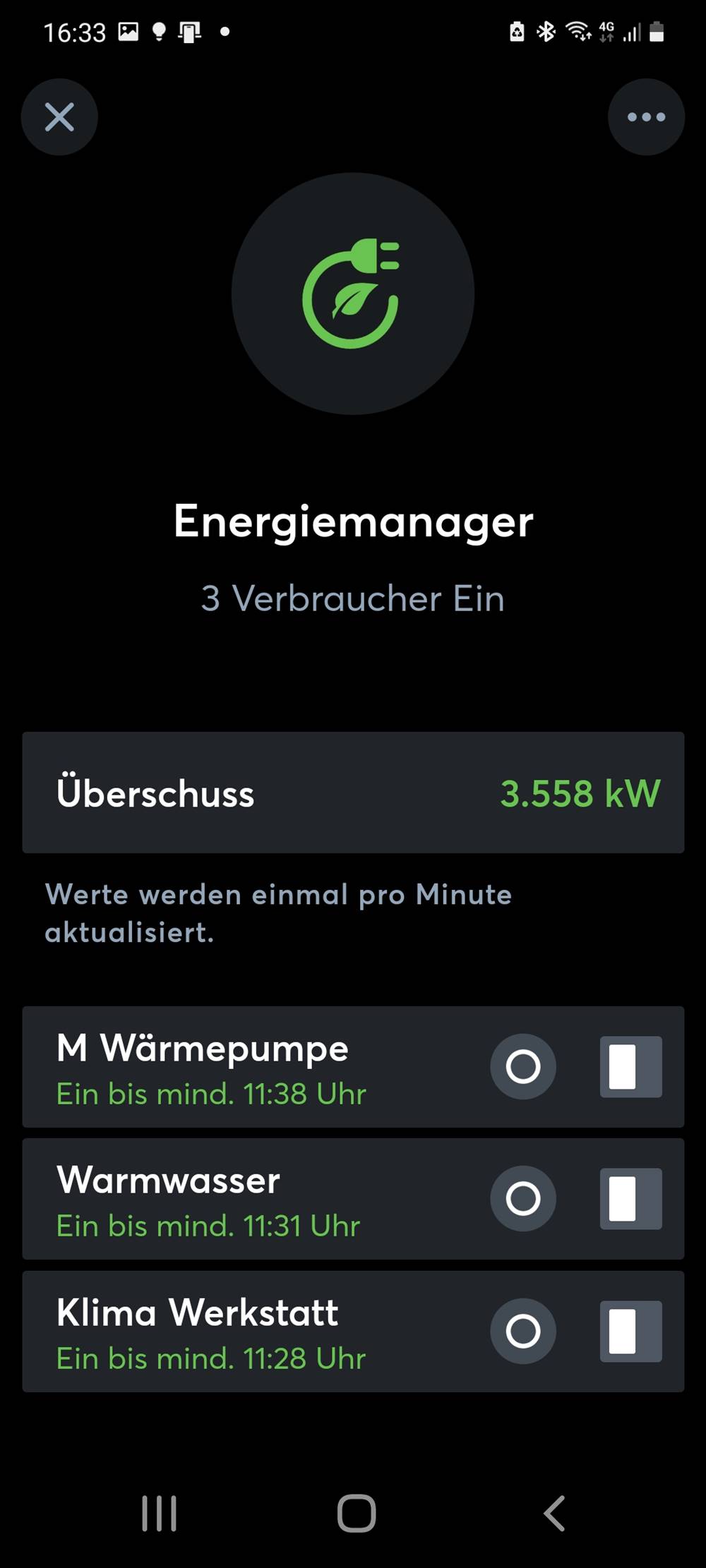The image size is (706, 1568).
Task: Go back with system back button
Action: 554,1513
